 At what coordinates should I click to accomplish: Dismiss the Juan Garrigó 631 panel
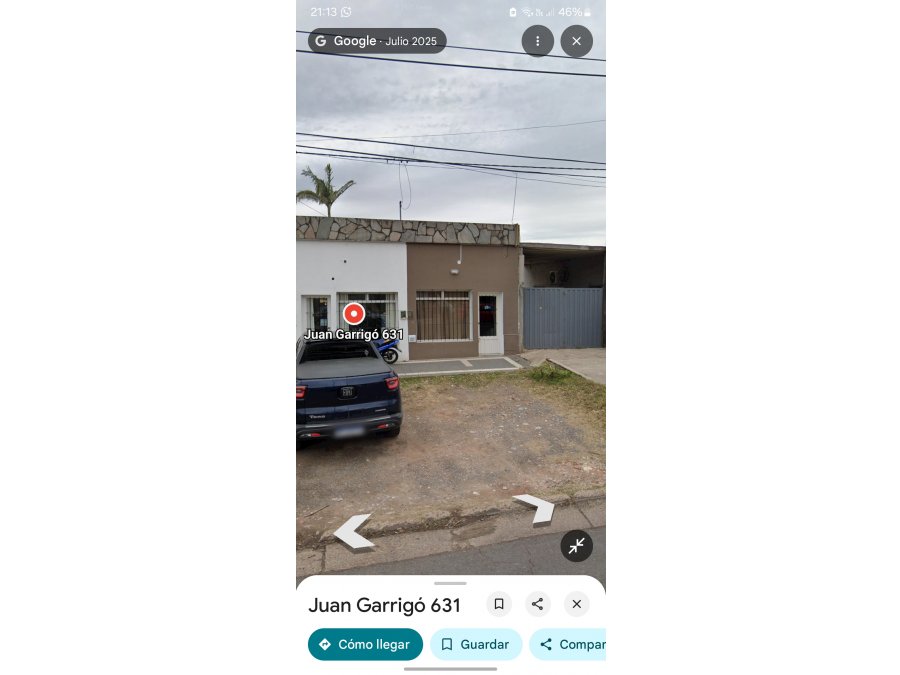[576, 604]
